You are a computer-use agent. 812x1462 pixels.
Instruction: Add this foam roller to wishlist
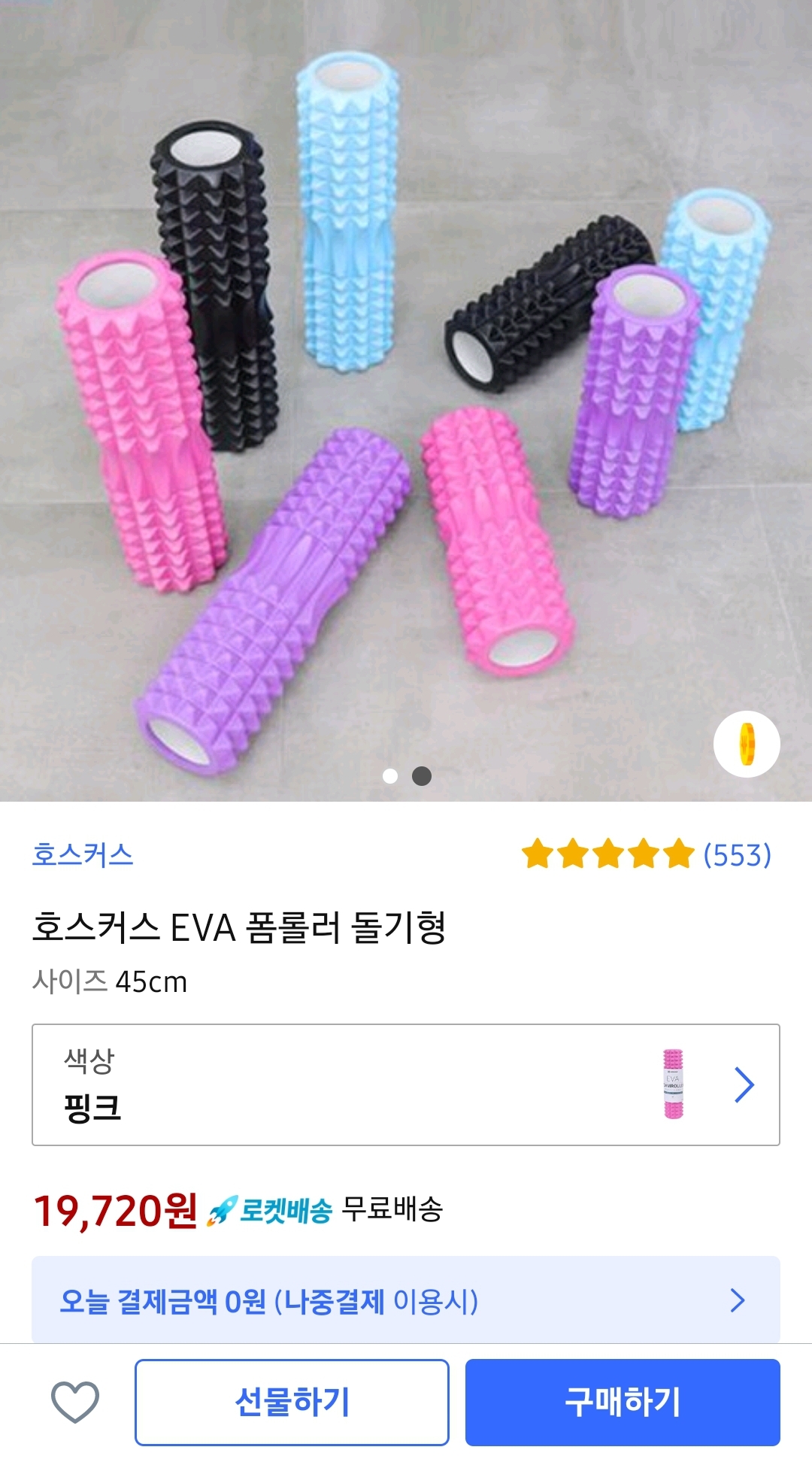click(75, 1402)
